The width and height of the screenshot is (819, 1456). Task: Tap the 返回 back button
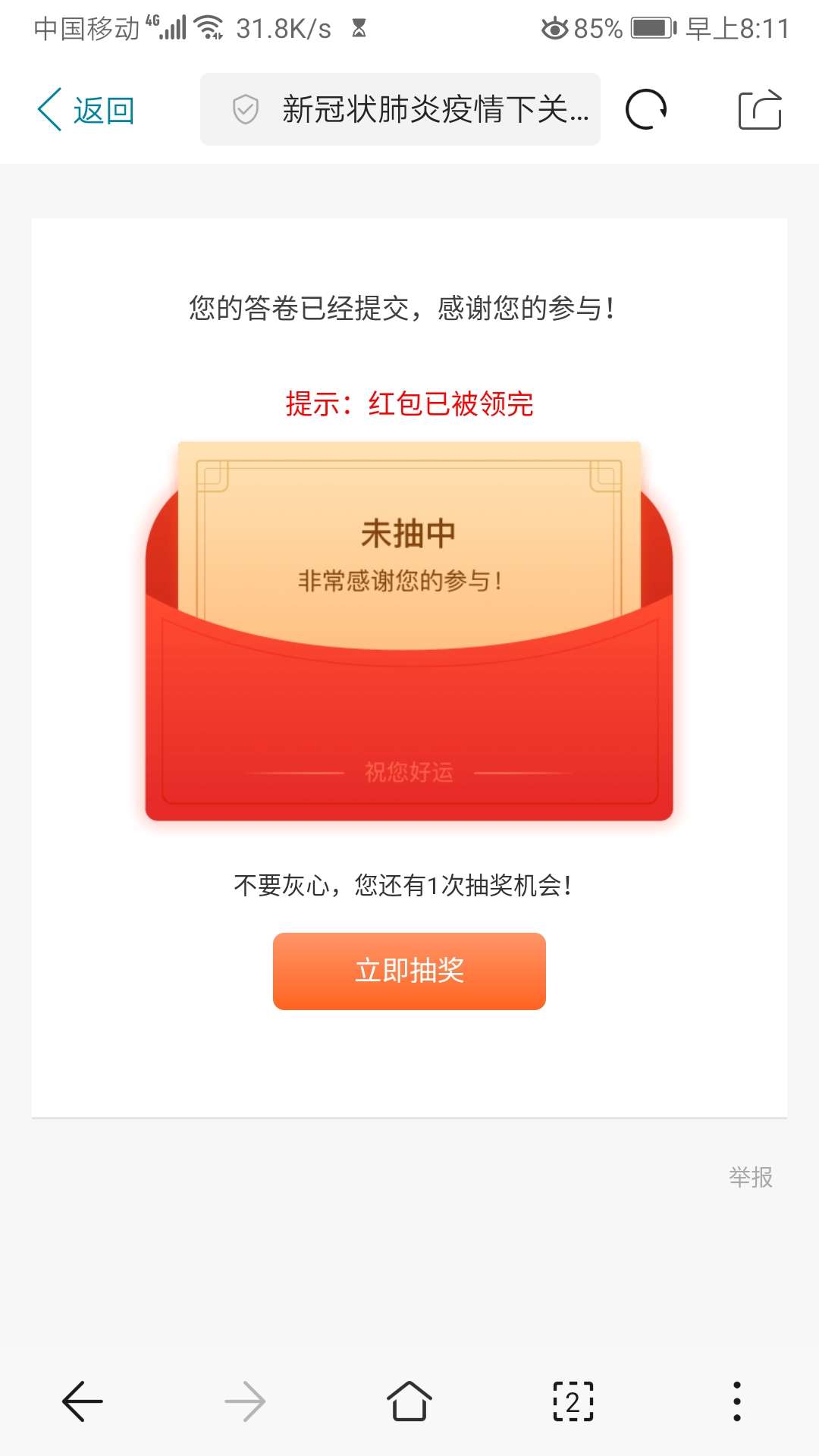click(87, 110)
